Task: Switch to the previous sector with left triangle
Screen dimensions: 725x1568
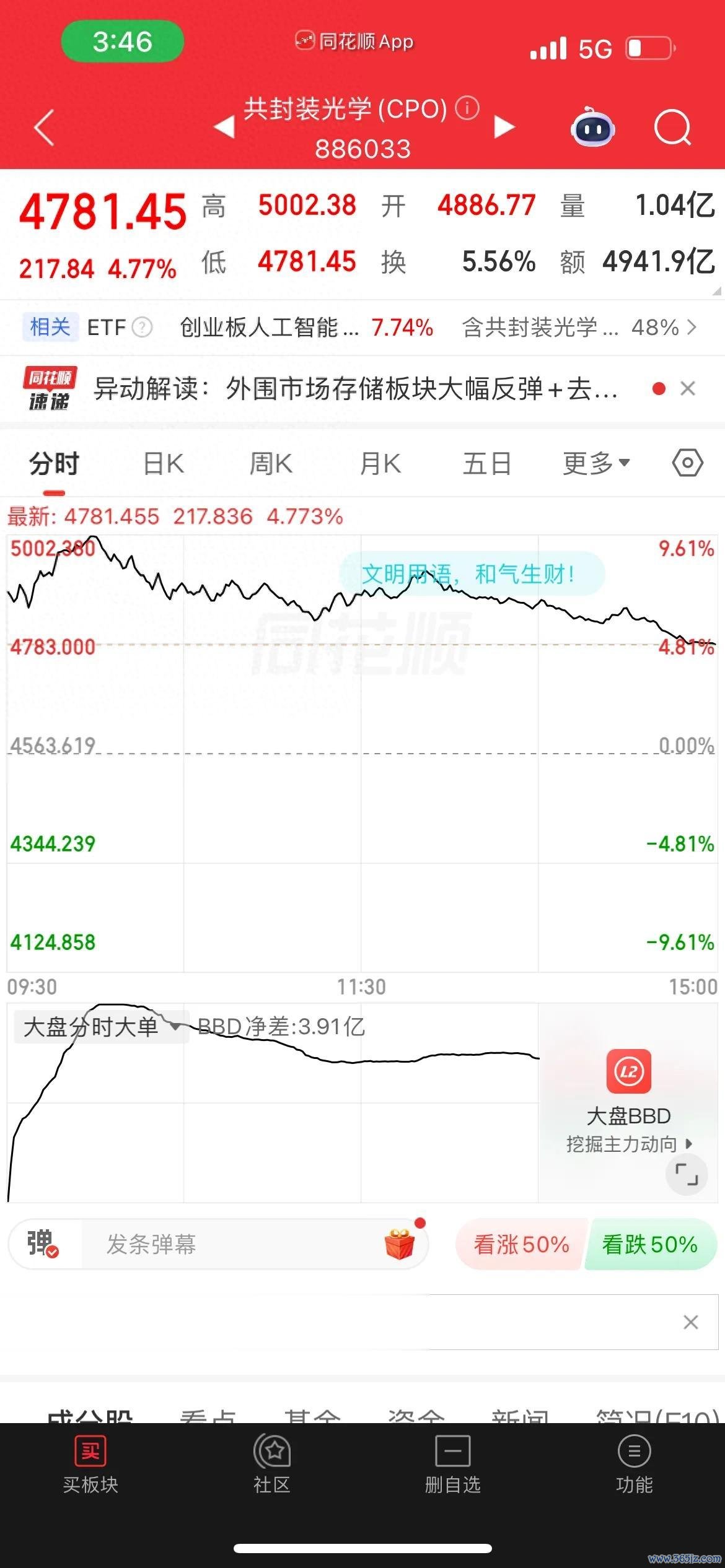Action: click(224, 127)
